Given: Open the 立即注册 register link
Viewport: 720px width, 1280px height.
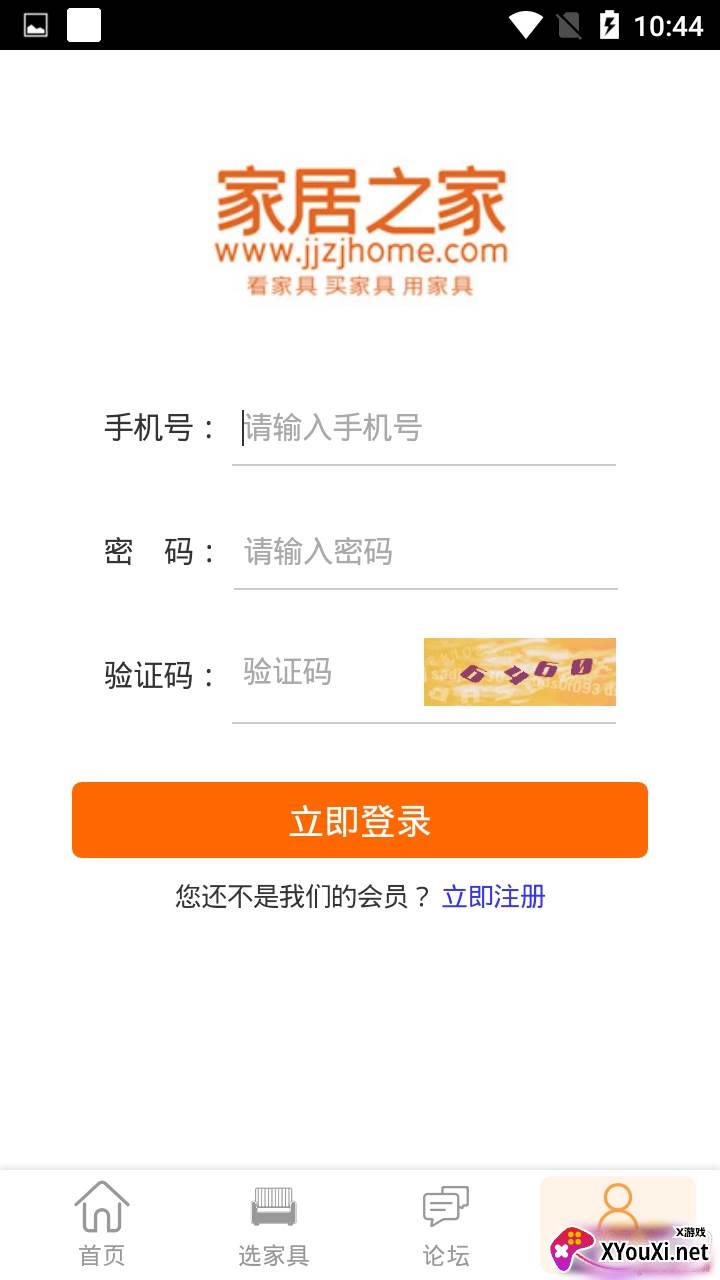Looking at the screenshot, I should click(x=494, y=896).
